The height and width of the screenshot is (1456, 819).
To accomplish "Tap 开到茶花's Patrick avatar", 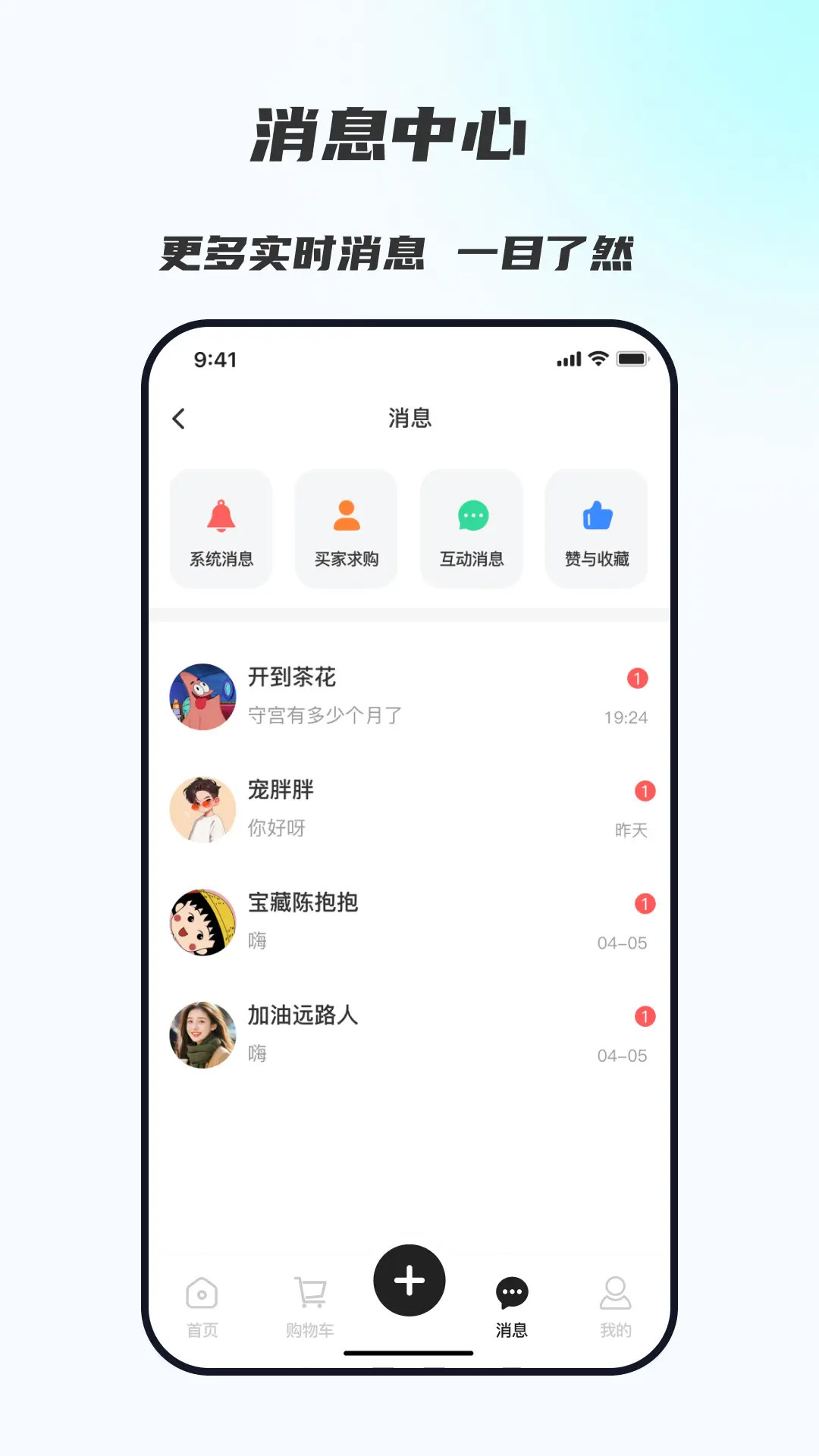I will 201,697.
